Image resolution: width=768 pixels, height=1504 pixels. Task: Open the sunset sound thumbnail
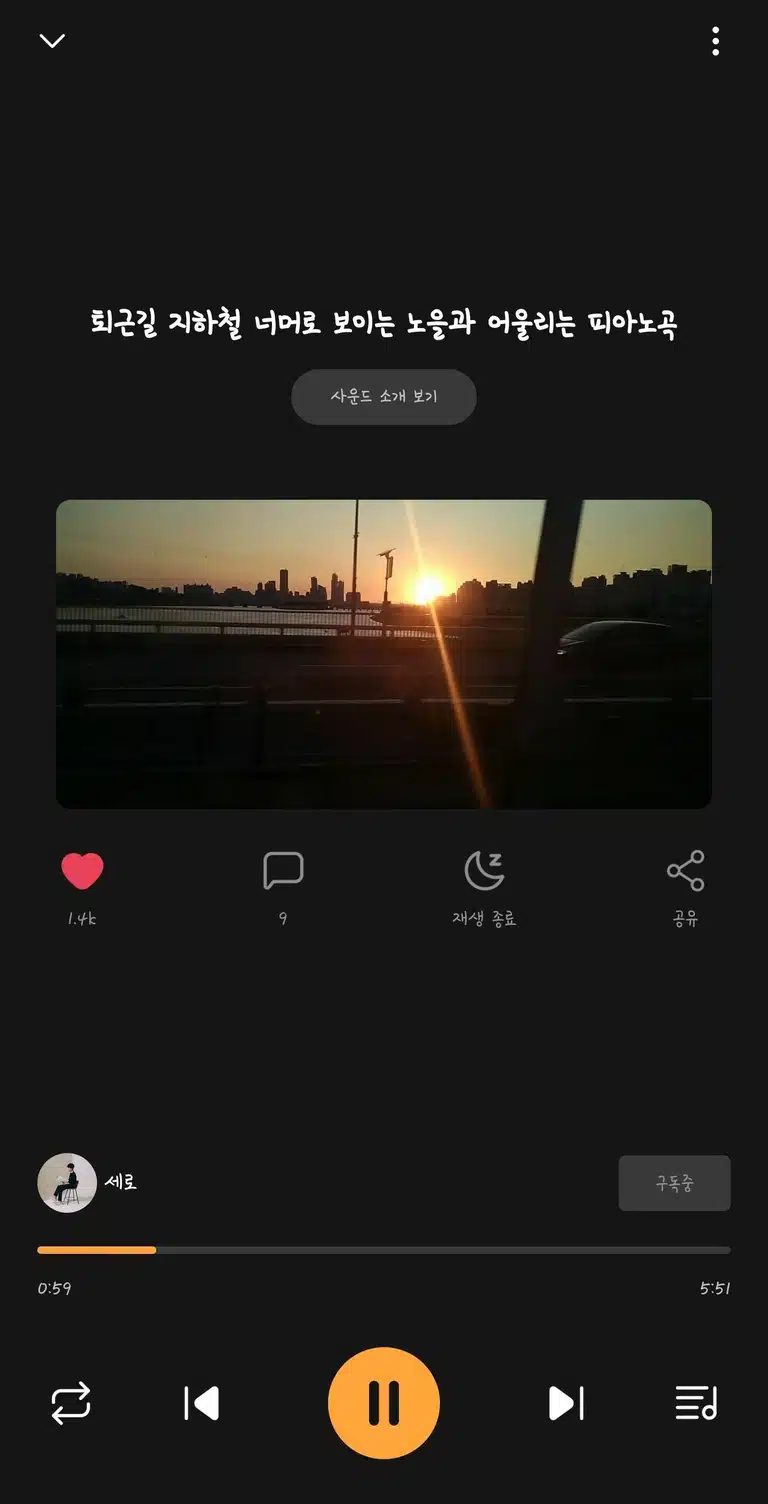coord(384,654)
